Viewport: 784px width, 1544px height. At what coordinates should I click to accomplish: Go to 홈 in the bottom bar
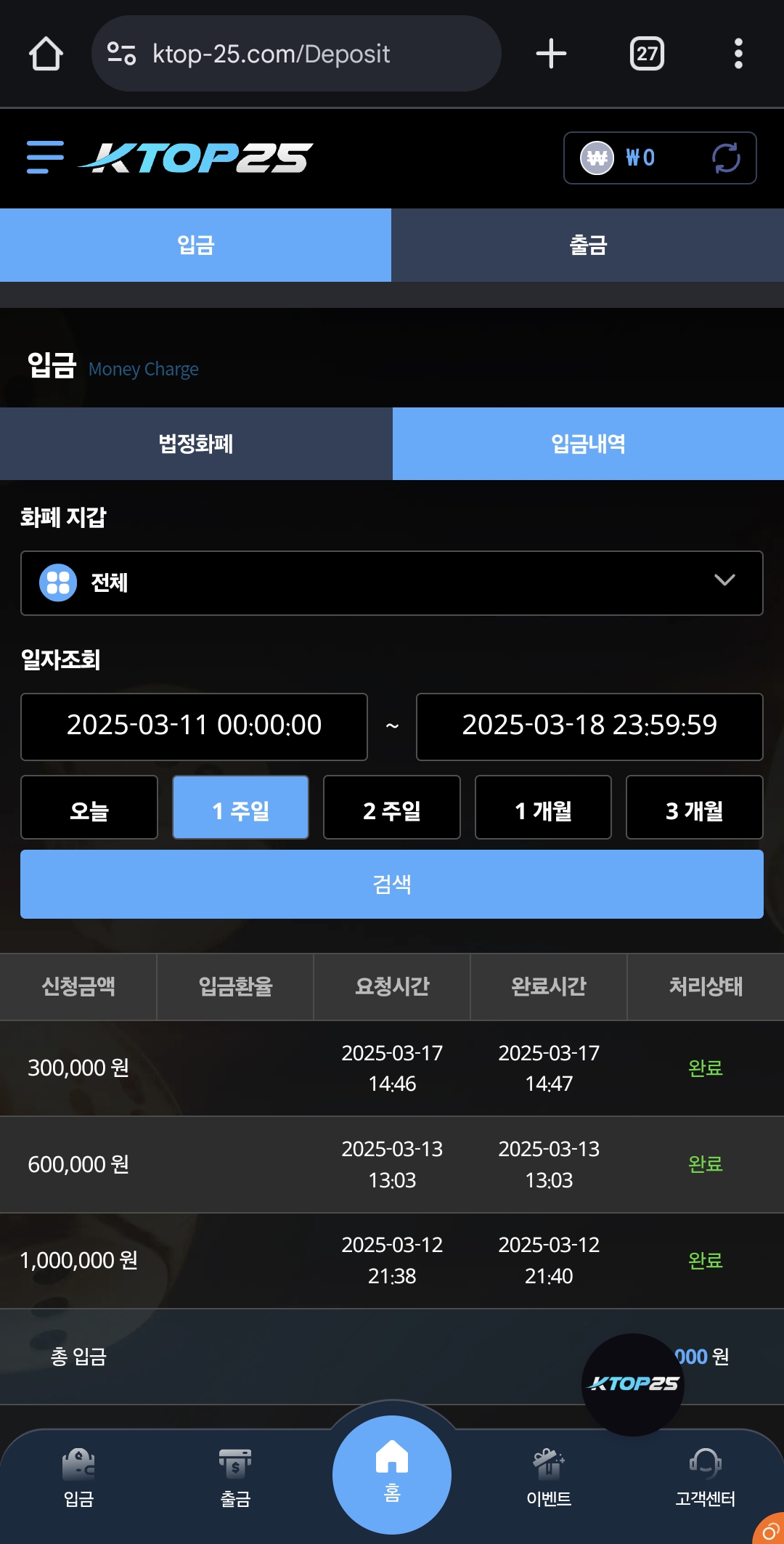[x=392, y=1474]
